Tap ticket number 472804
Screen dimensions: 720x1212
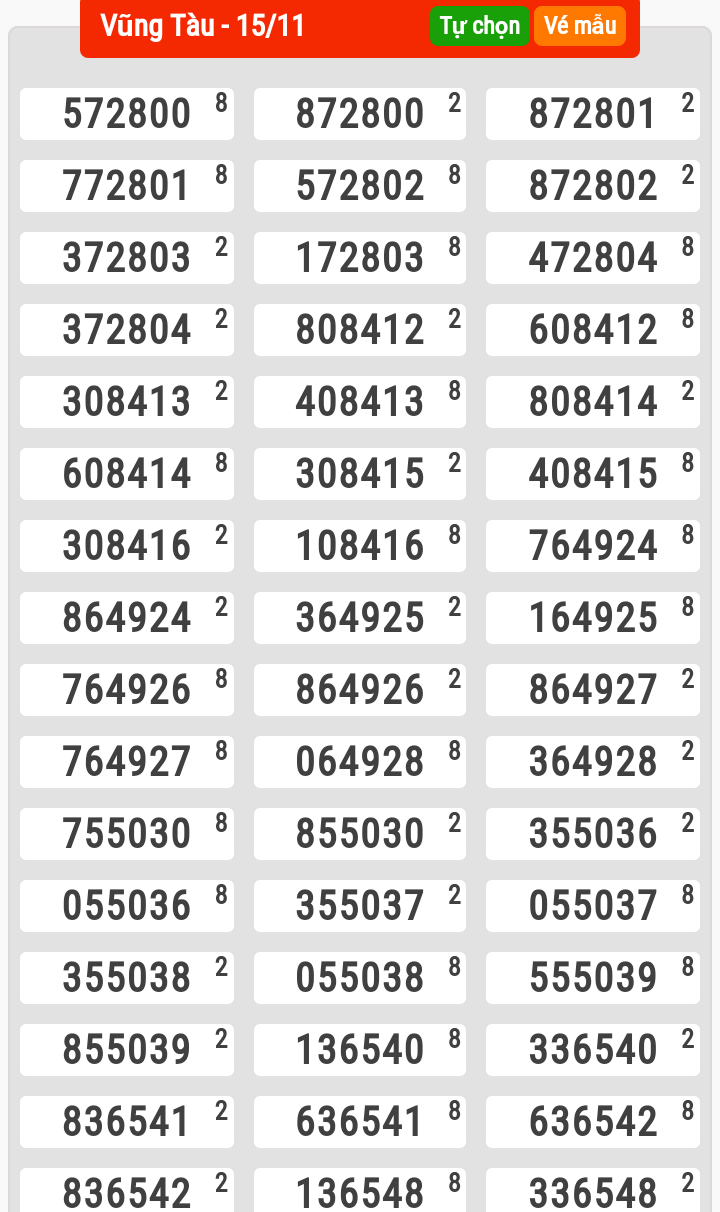click(593, 258)
